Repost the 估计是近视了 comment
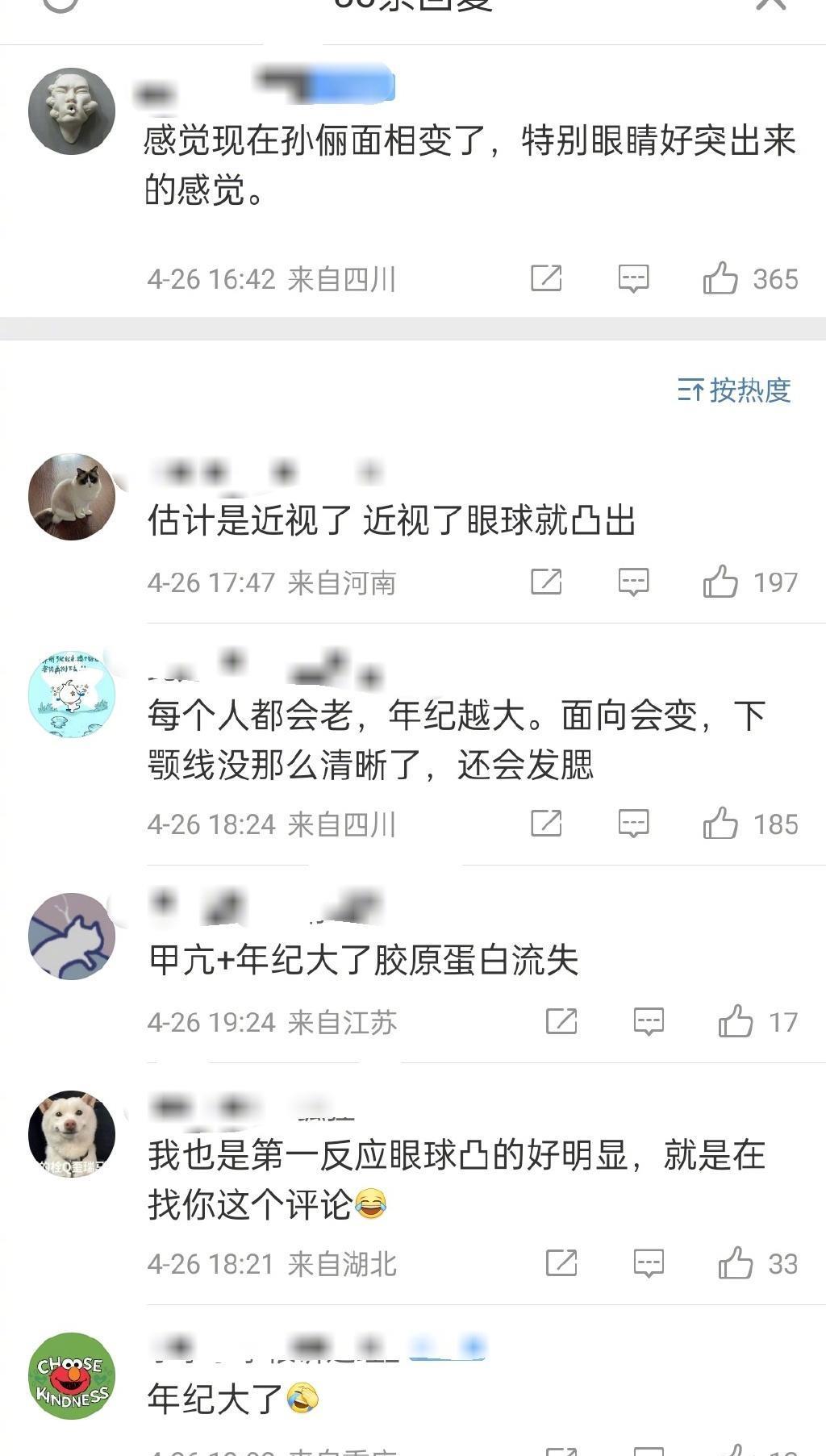This screenshot has width=826, height=1456. click(546, 582)
